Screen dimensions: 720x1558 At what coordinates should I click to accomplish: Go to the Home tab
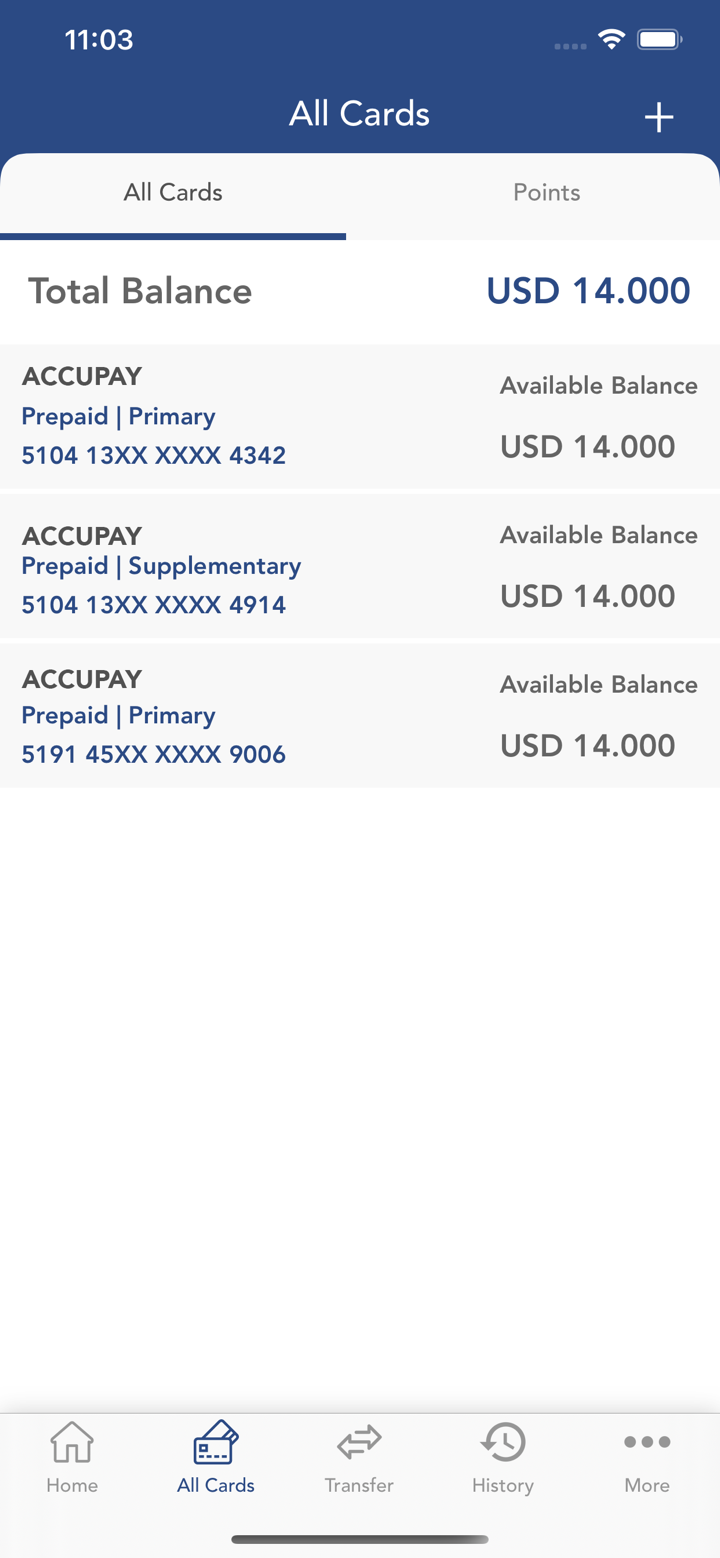[x=72, y=1457]
